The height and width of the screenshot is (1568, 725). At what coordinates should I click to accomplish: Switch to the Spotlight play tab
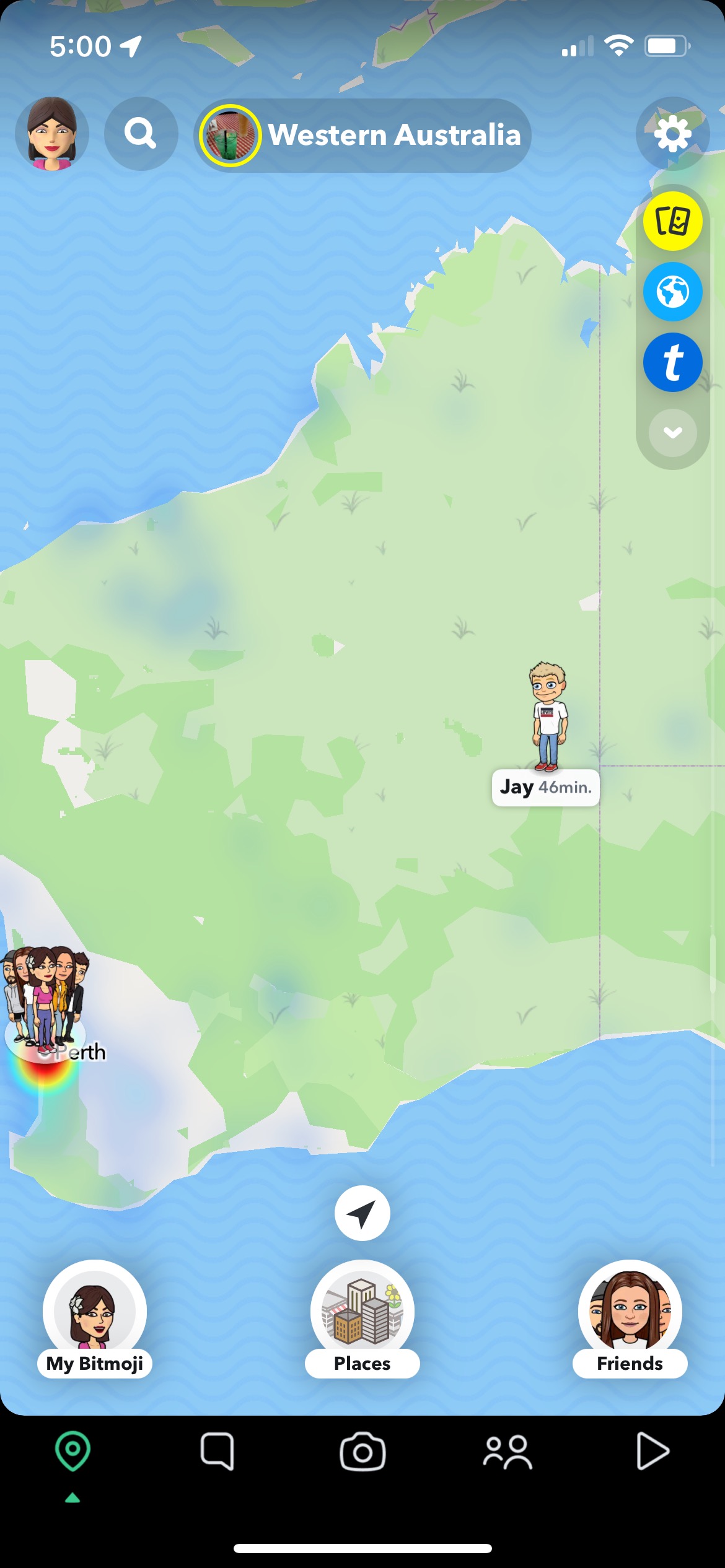click(x=652, y=1451)
